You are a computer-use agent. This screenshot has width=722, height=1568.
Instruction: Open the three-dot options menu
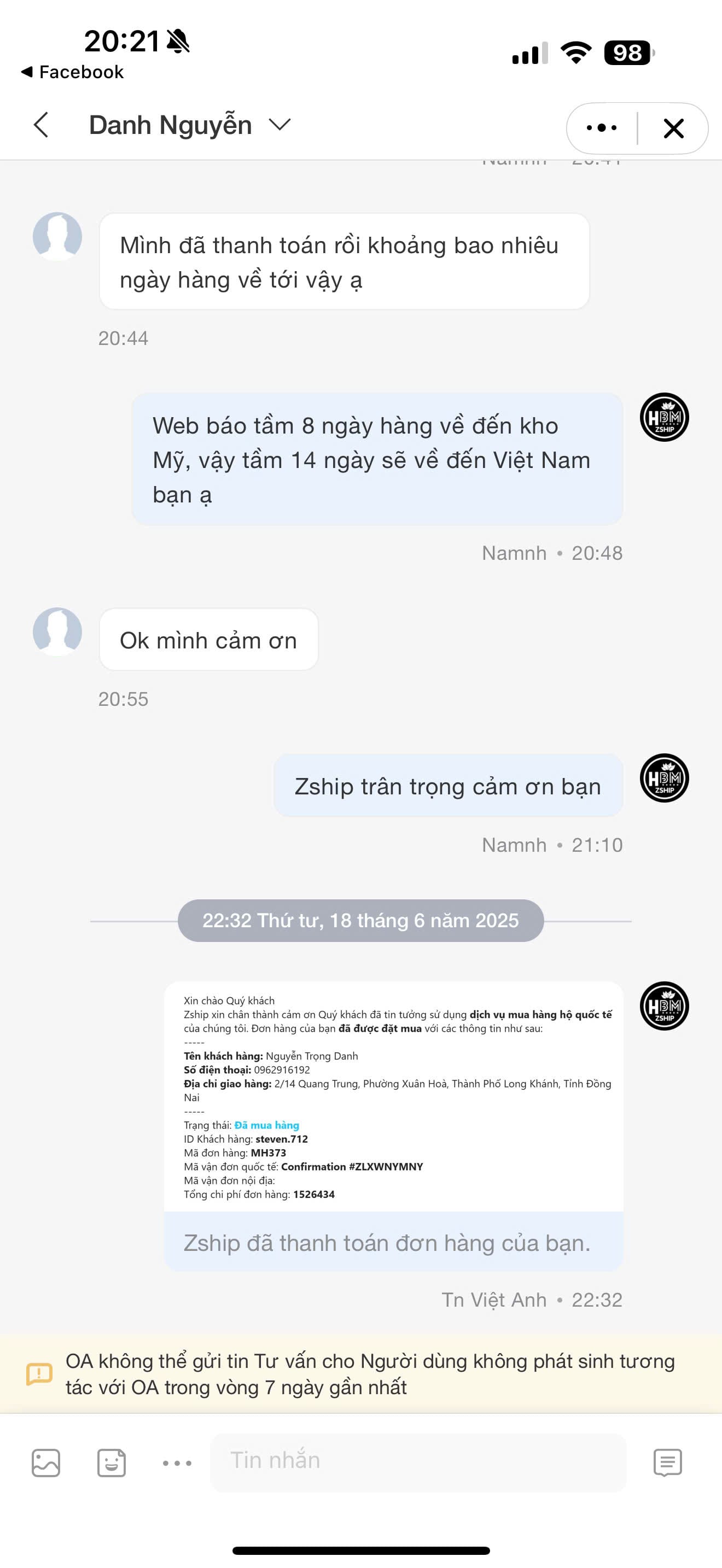602,128
